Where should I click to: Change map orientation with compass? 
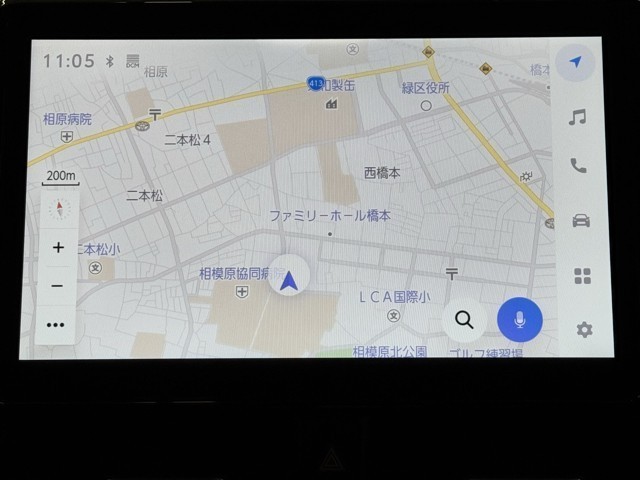[59, 209]
